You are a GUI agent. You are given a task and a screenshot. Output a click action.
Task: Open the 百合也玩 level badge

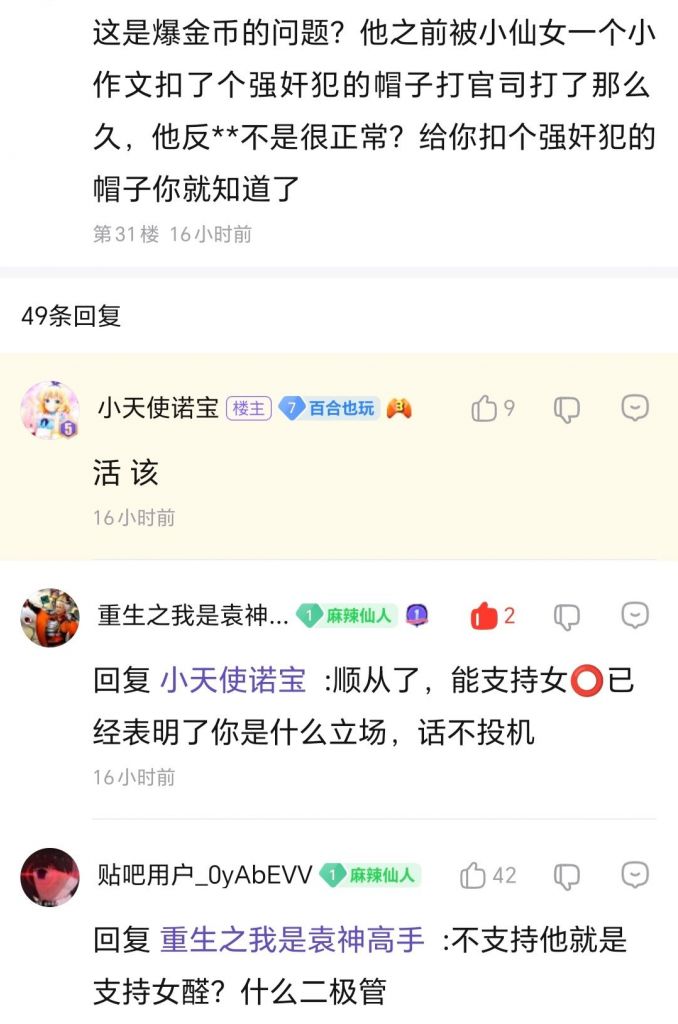(x=329, y=408)
